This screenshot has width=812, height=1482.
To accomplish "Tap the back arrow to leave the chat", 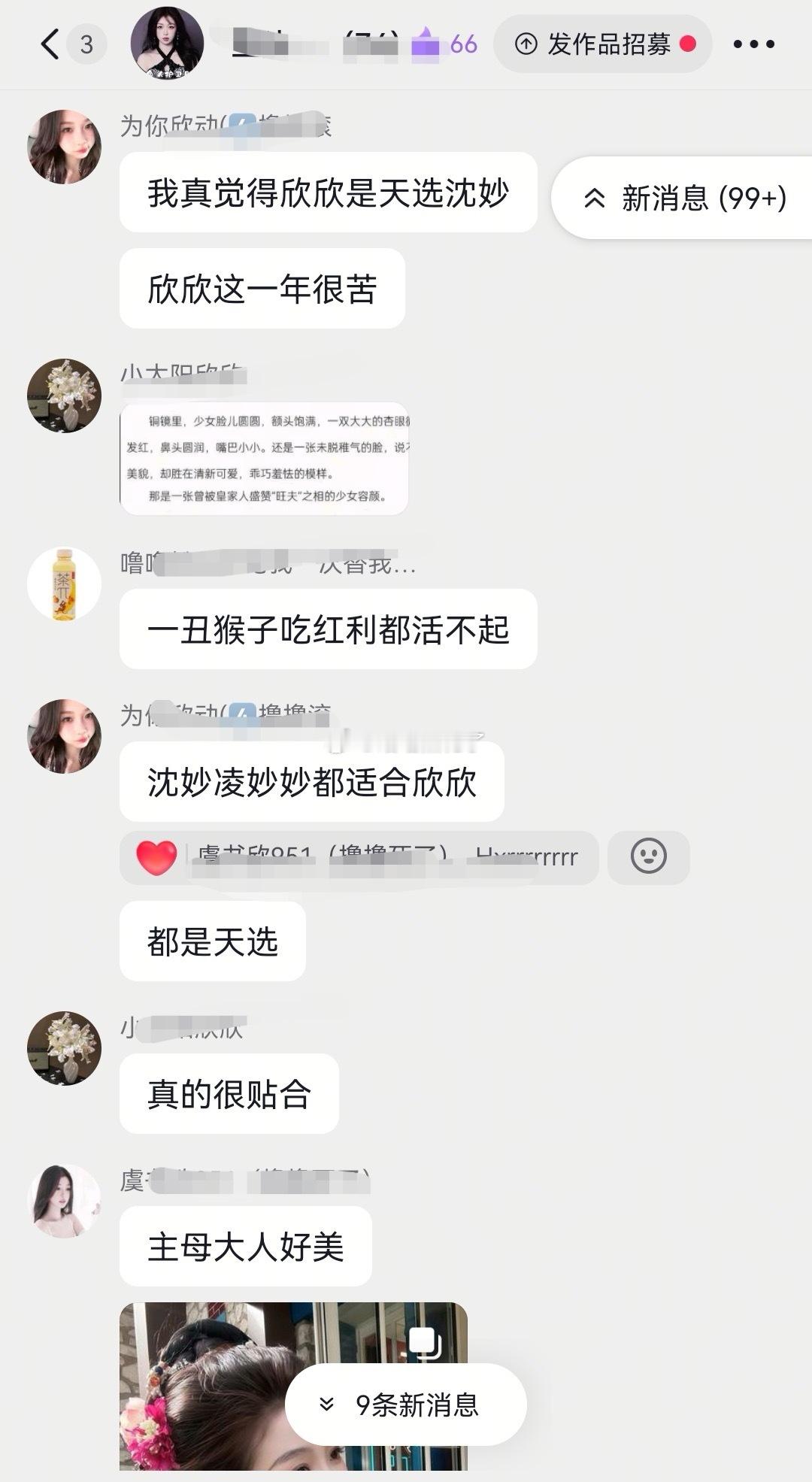I will pos(51,43).
